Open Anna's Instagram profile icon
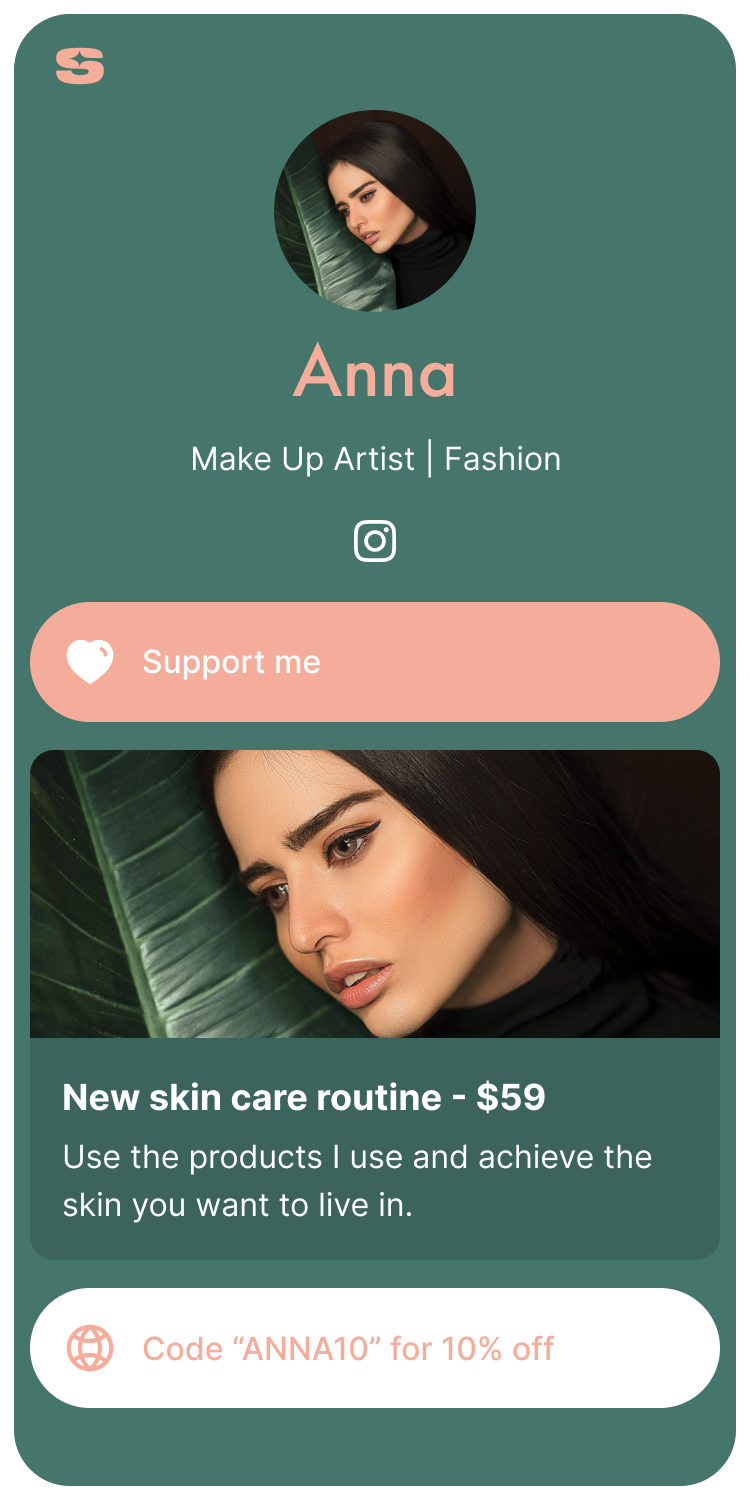This screenshot has height=1500, width=750. pyautogui.click(x=375, y=541)
